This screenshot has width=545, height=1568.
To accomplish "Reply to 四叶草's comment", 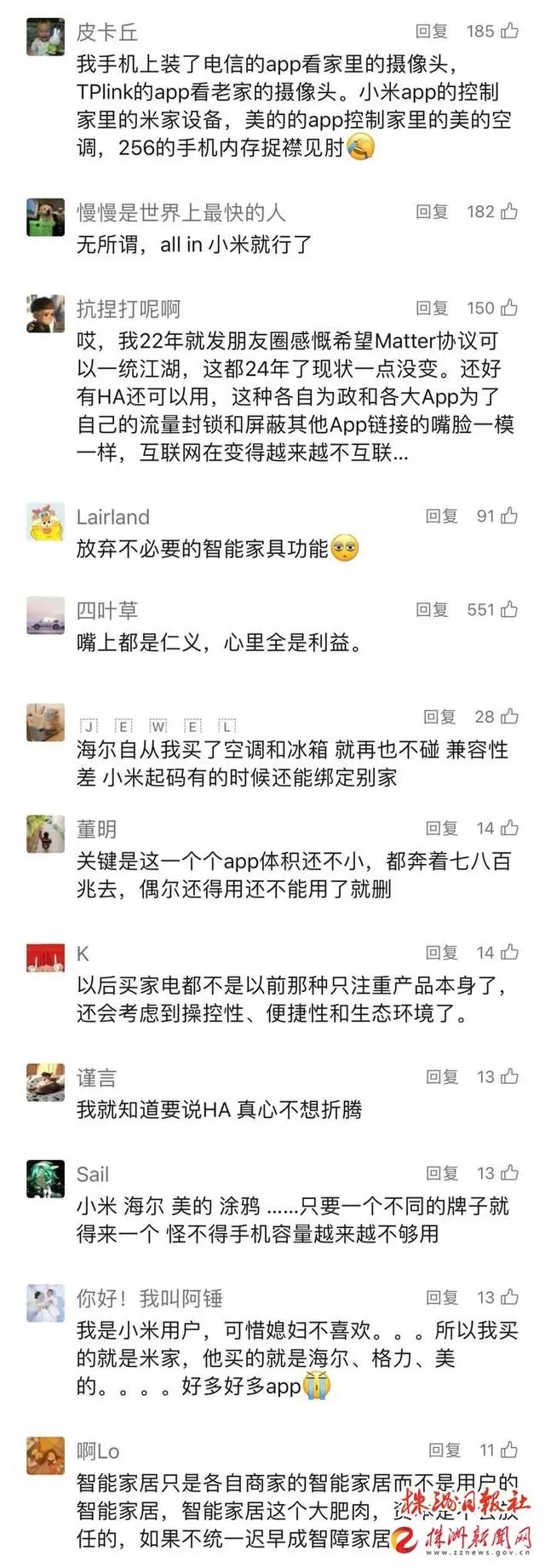I will coord(432,609).
